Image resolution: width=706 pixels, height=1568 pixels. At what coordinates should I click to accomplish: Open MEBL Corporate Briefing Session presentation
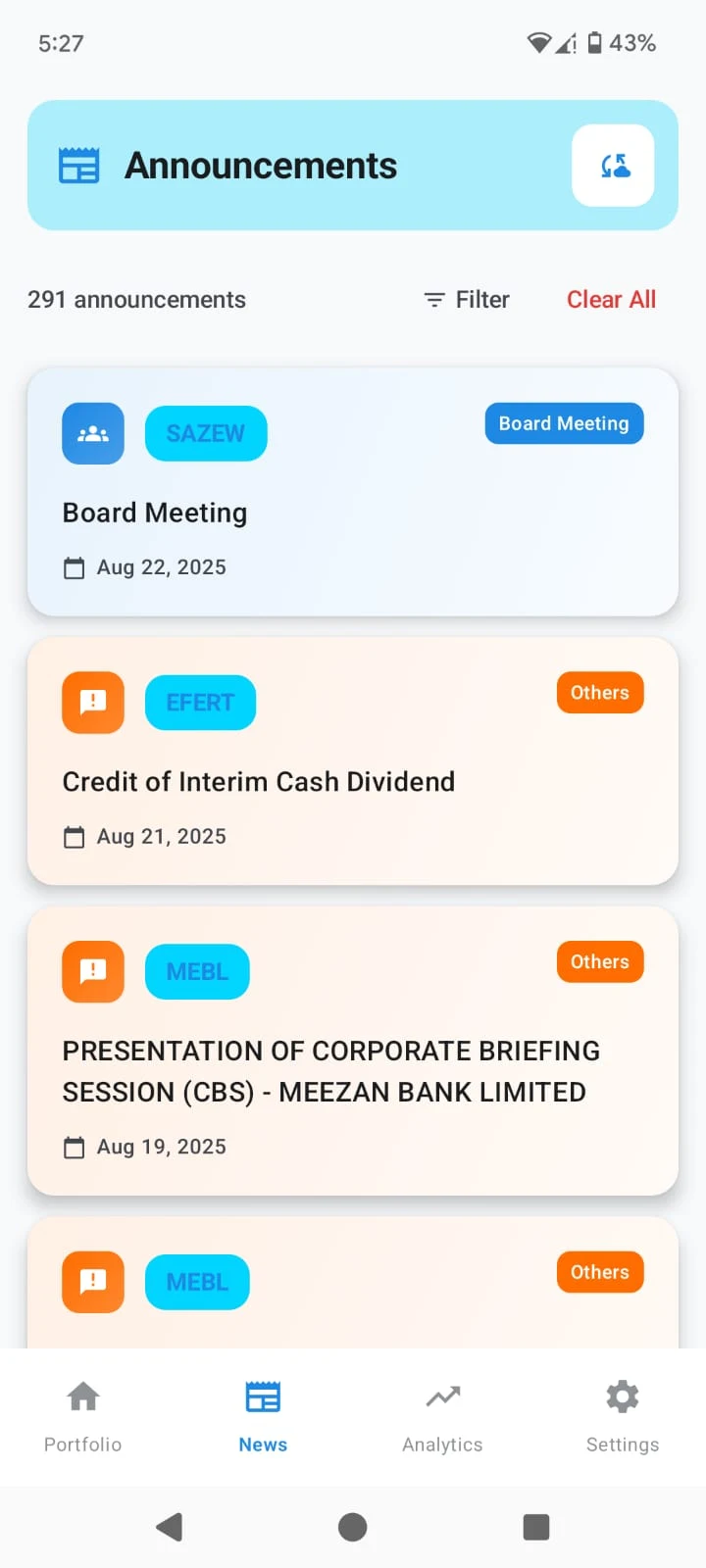pyautogui.click(x=352, y=1070)
